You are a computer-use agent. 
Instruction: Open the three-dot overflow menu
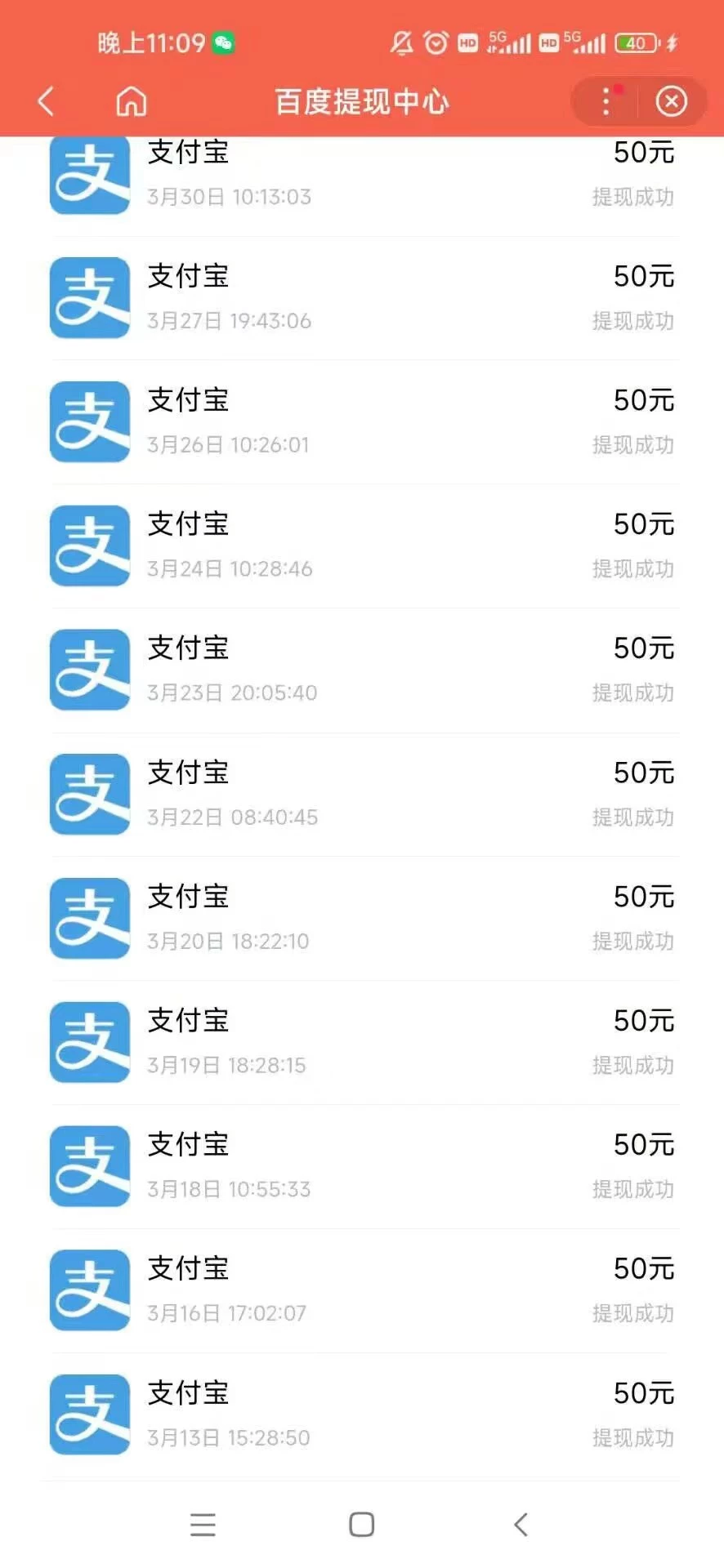tap(605, 101)
